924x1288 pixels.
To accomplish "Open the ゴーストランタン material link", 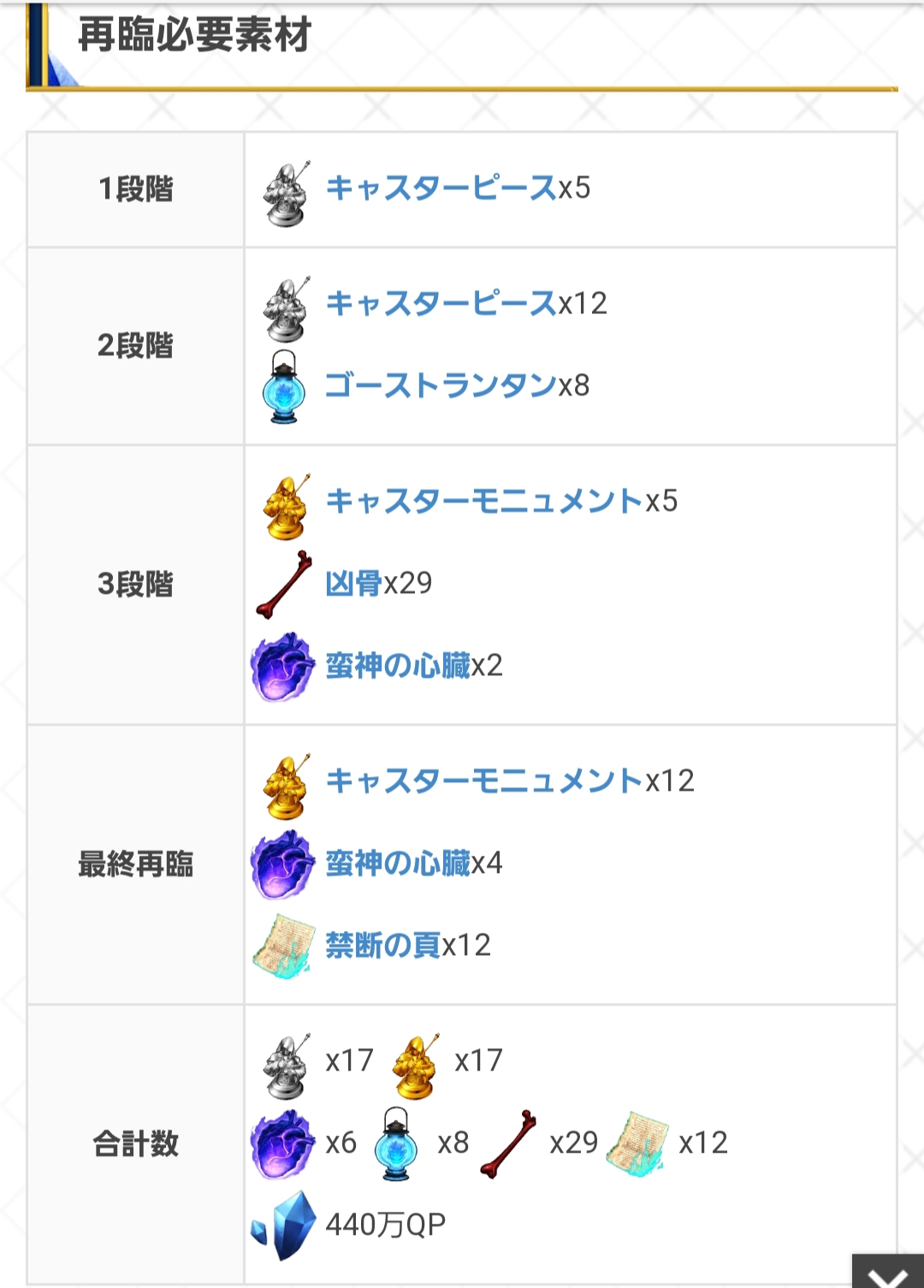I will point(441,385).
